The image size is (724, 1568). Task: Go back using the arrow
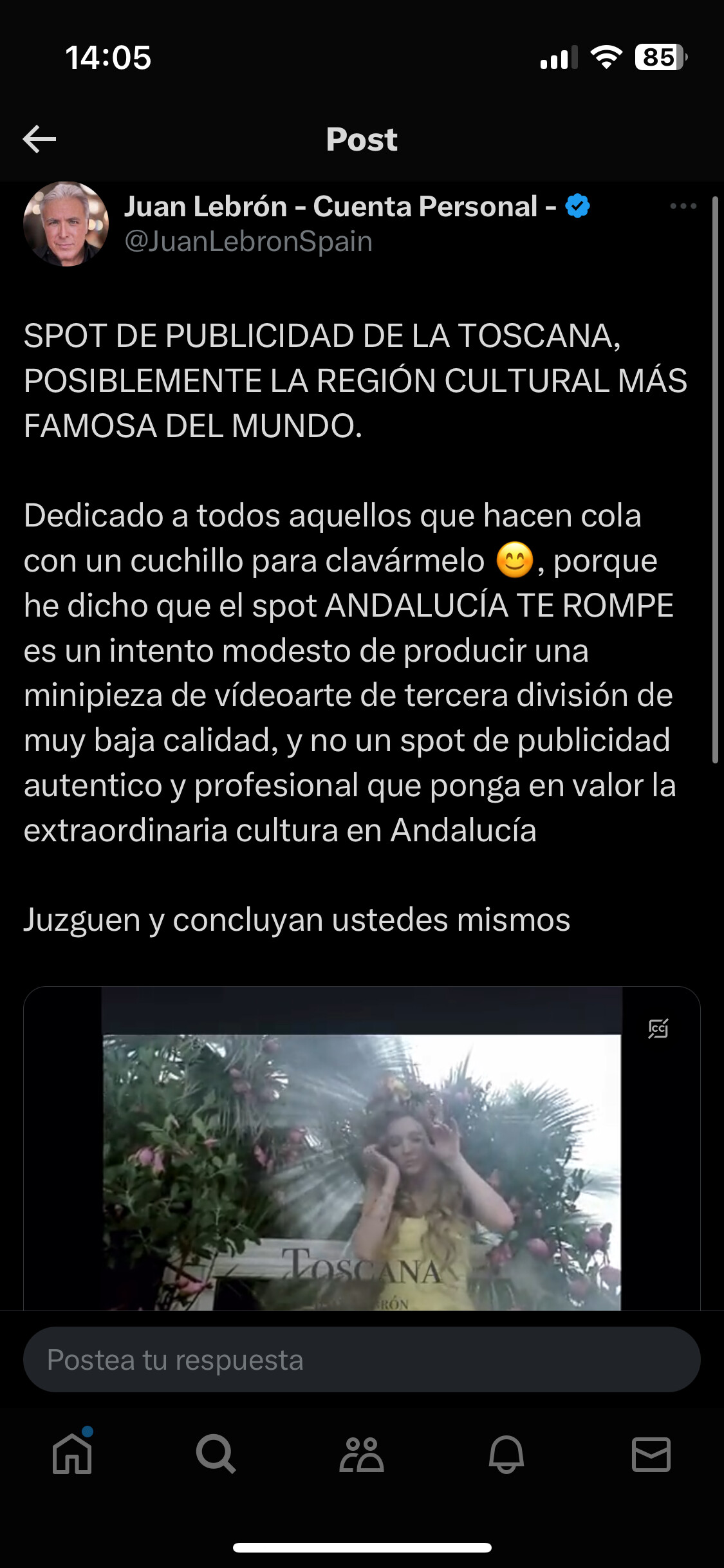click(39, 139)
